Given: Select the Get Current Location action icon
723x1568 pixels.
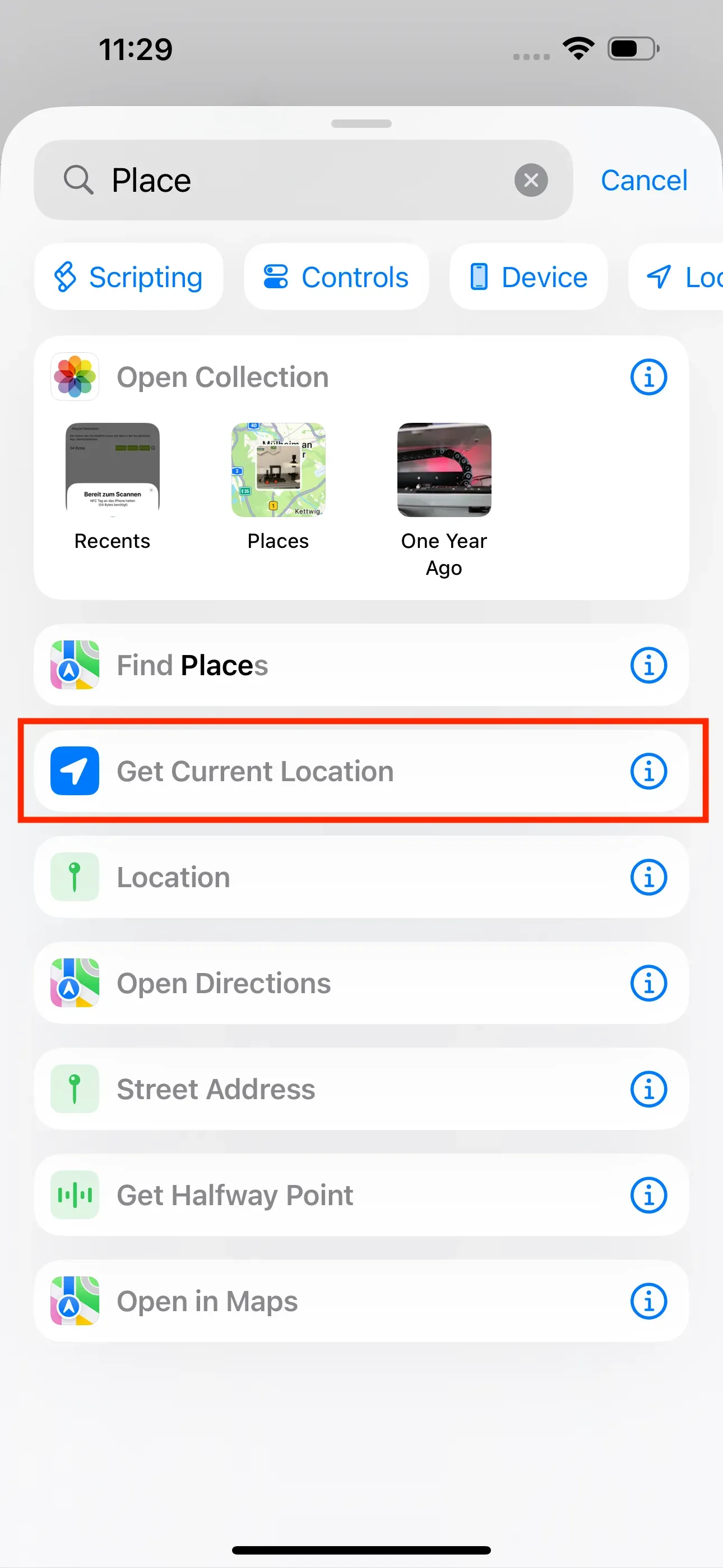Looking at the screenshot, I should pos(74,771).
